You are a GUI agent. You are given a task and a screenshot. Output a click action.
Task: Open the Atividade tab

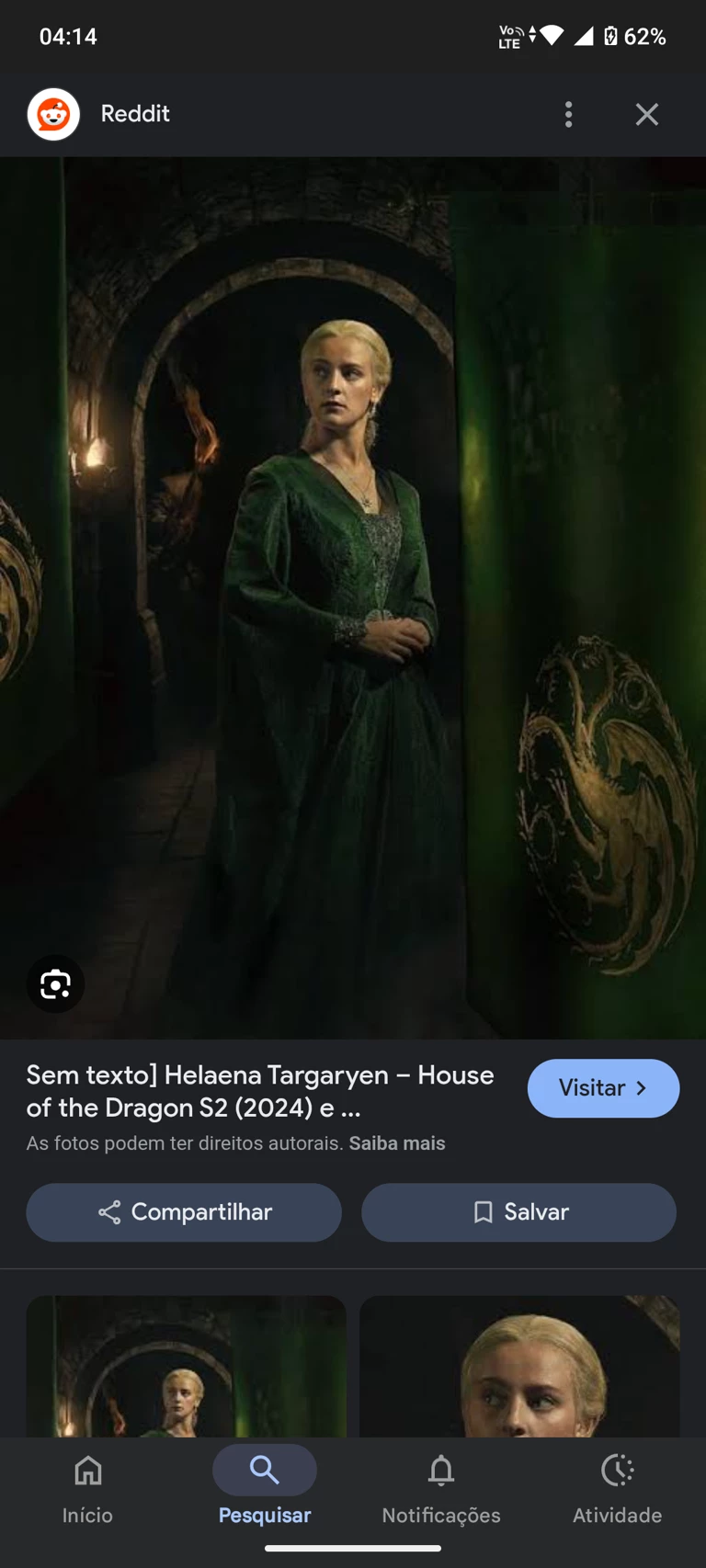click(x=617, y=1485)
